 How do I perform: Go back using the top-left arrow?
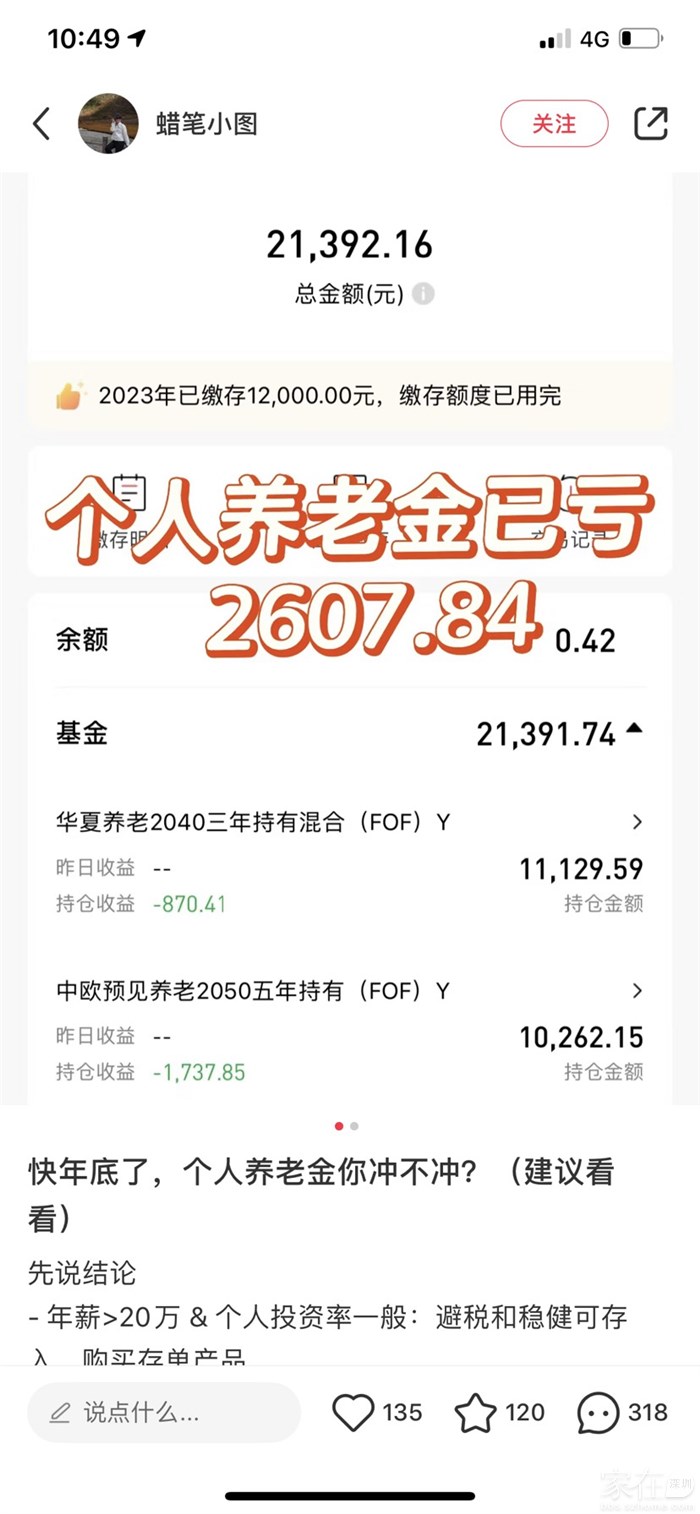[x=41, y=124]
